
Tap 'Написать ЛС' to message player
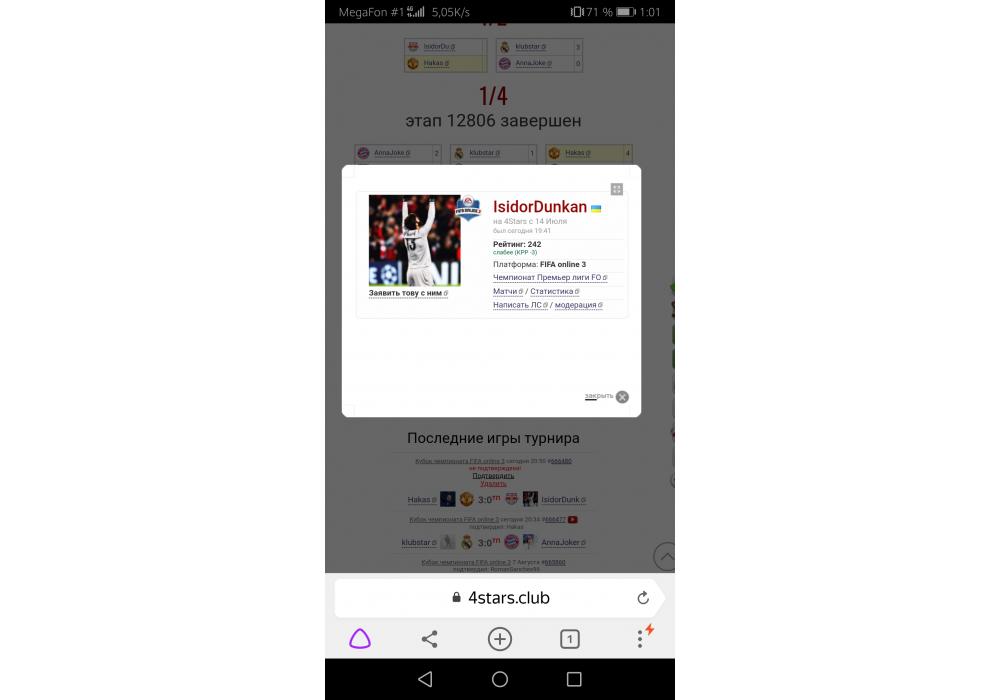coord(518,305)
